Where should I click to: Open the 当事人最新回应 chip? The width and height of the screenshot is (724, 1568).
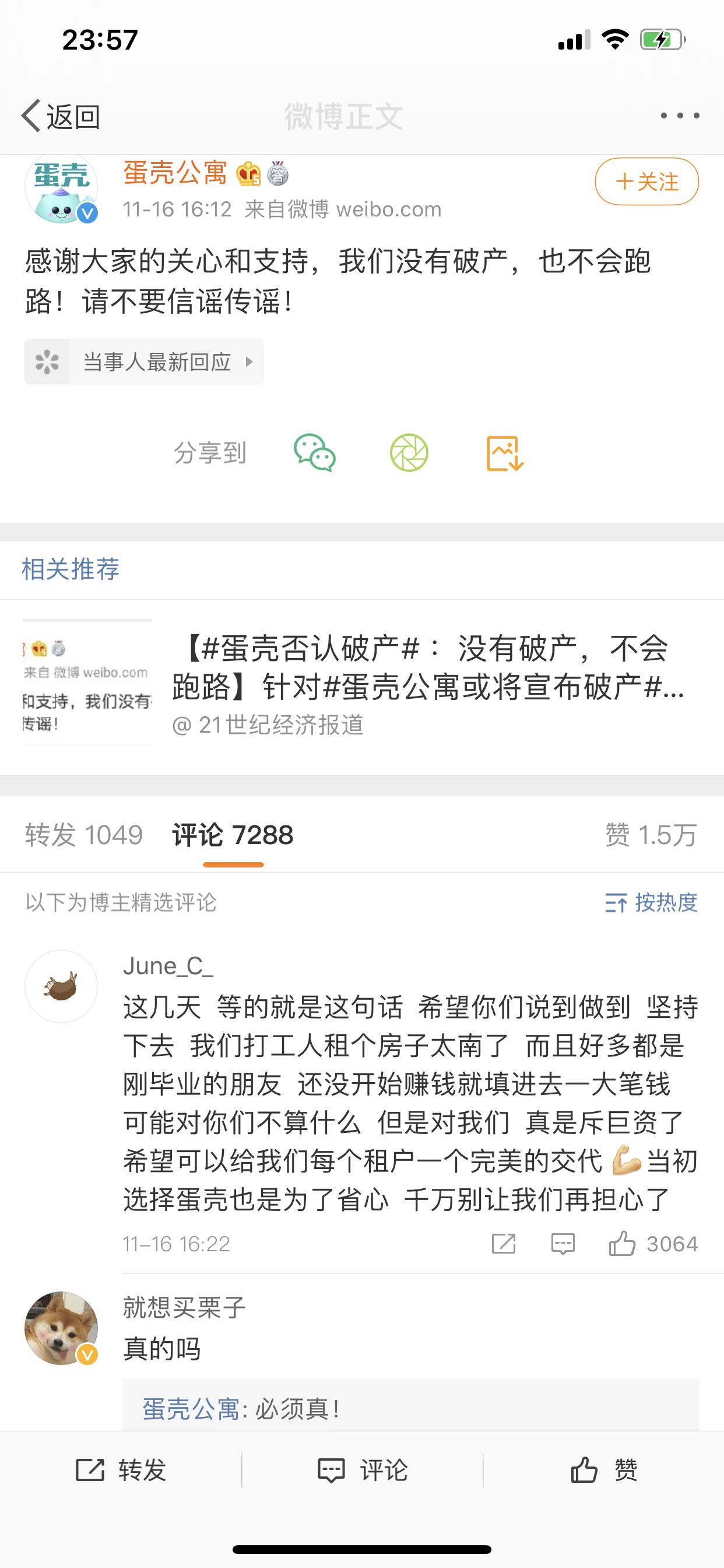[x=143, y=362]
